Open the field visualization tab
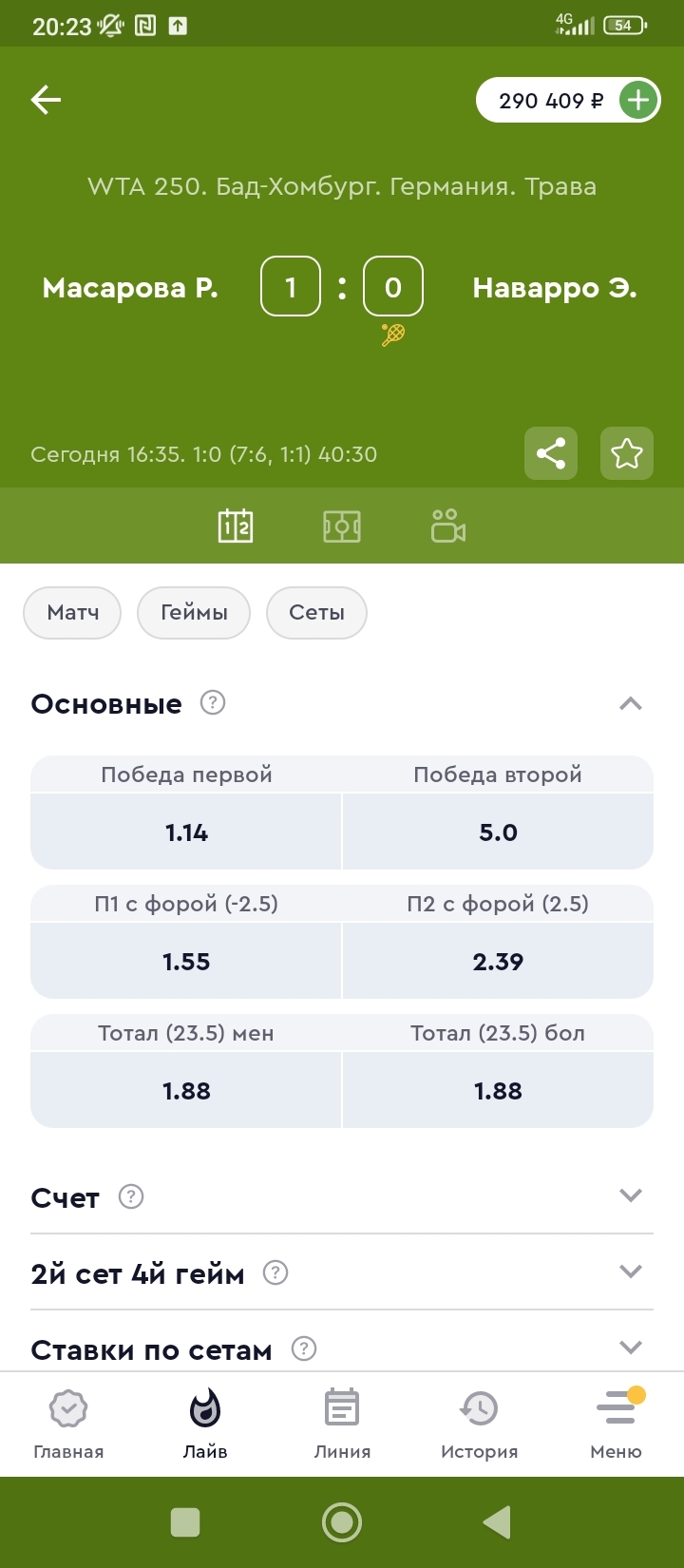Screen dimensions: 684x1568 click(342, 526)
